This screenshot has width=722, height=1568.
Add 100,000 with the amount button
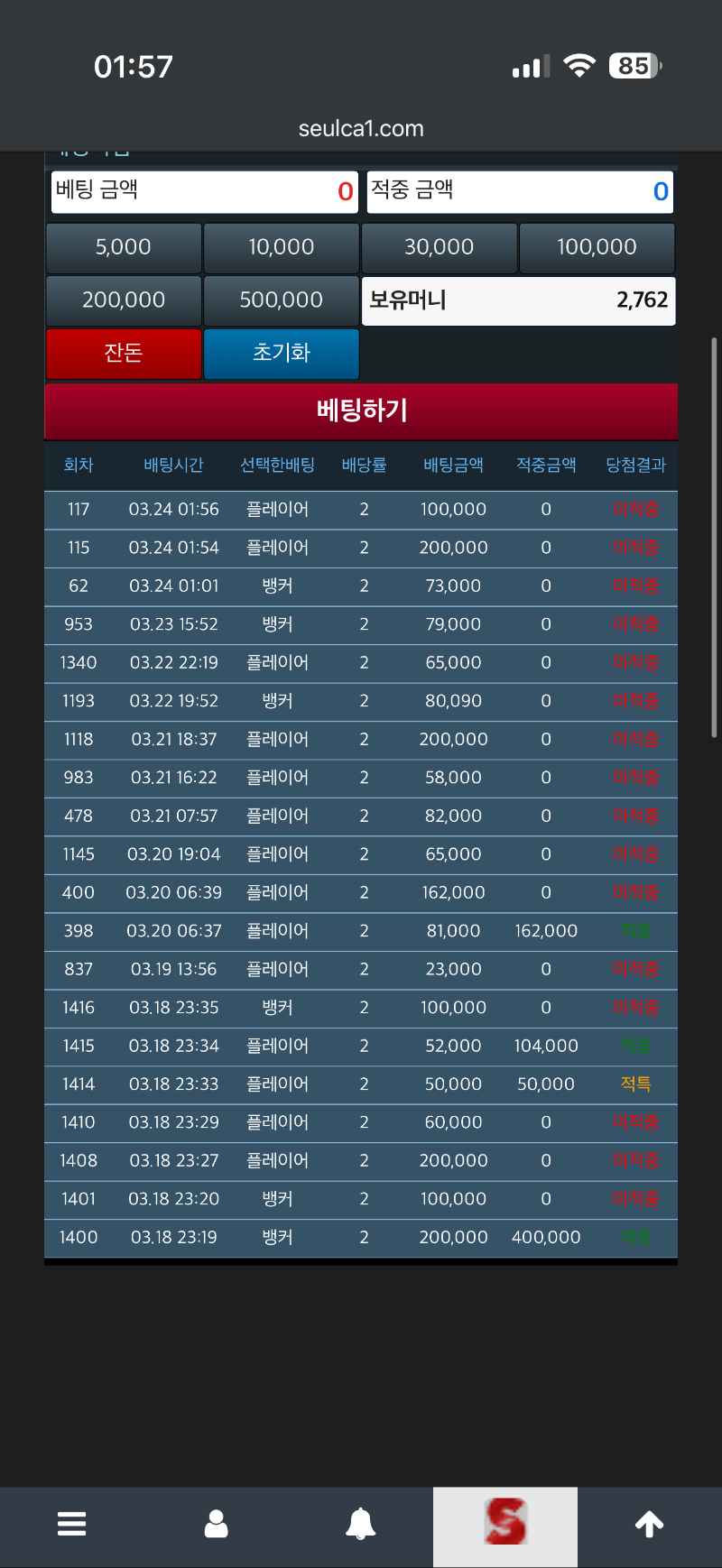597,248
